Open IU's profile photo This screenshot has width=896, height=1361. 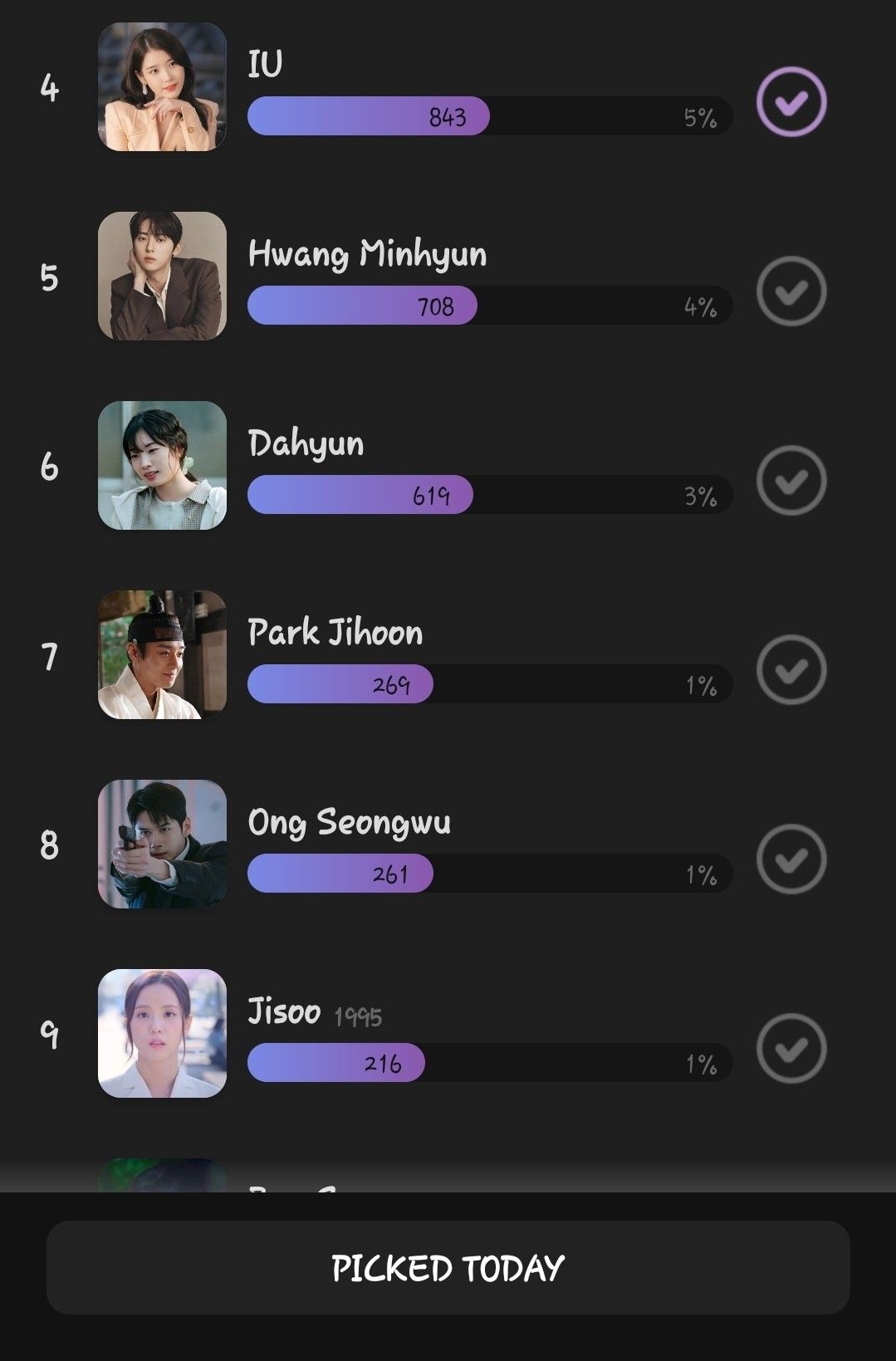pyautogui.click(x=162, y=87)
